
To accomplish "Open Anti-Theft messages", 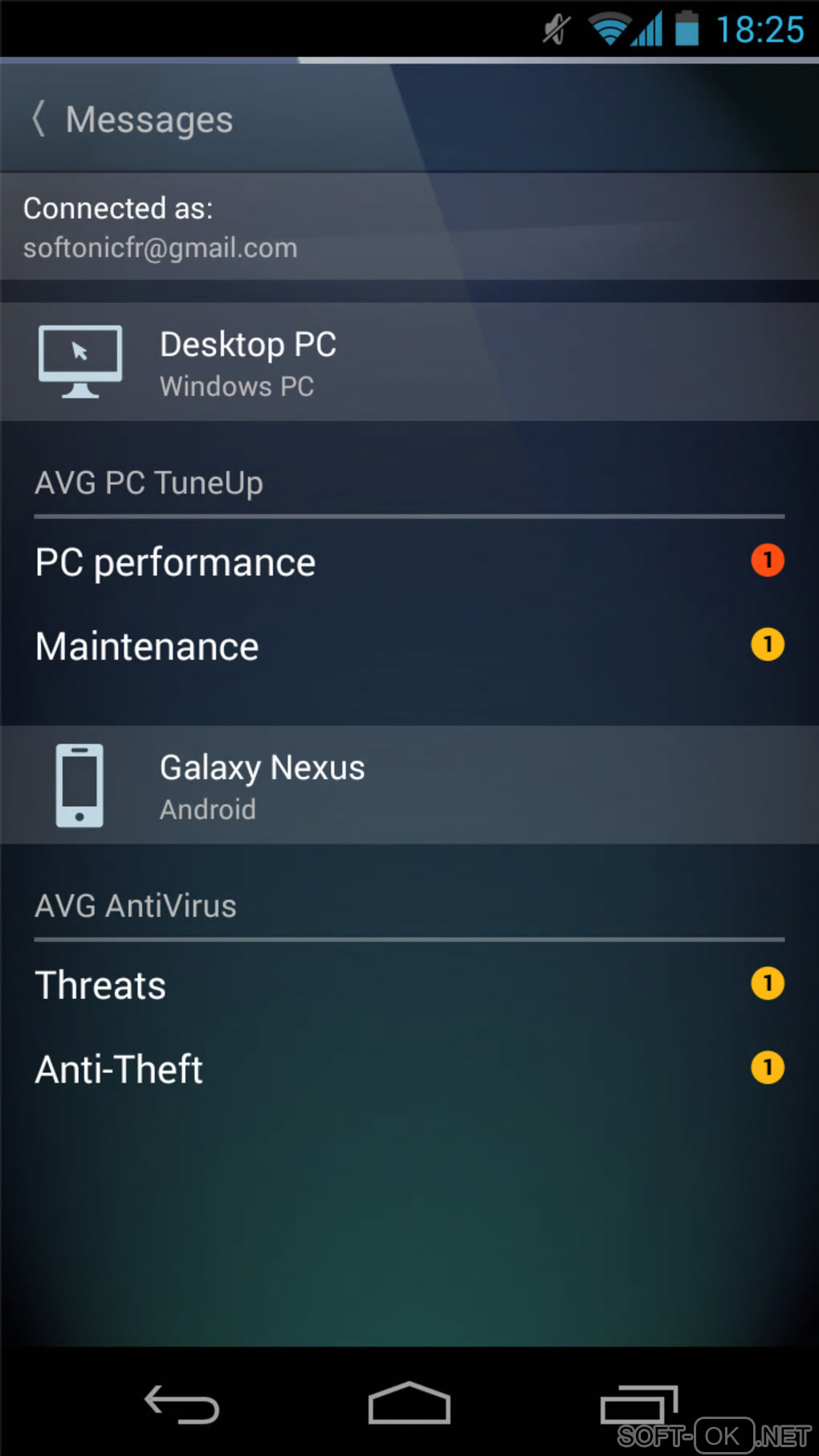I will pos(408,1070).
